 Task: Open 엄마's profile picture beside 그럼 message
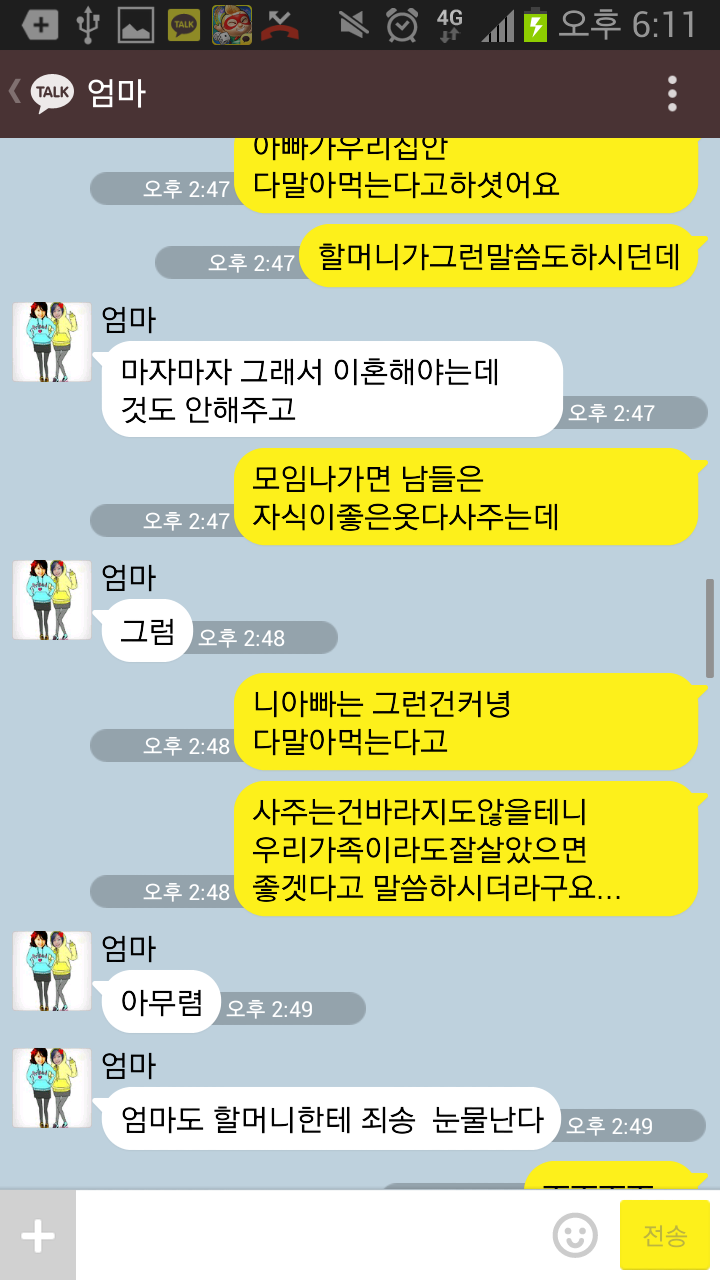52,600
